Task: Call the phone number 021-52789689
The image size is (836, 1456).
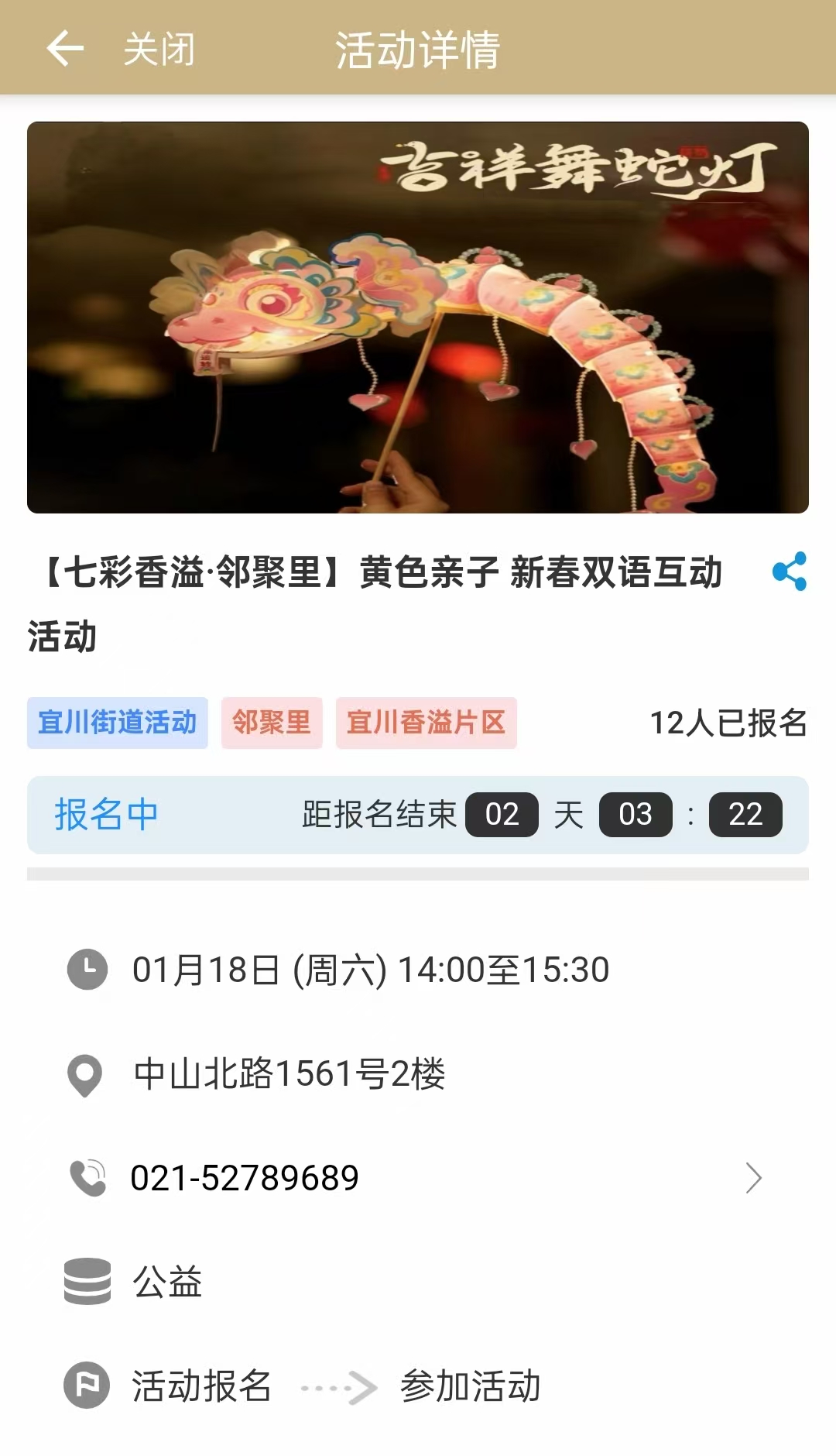Action: click(x=245, y=1178)
